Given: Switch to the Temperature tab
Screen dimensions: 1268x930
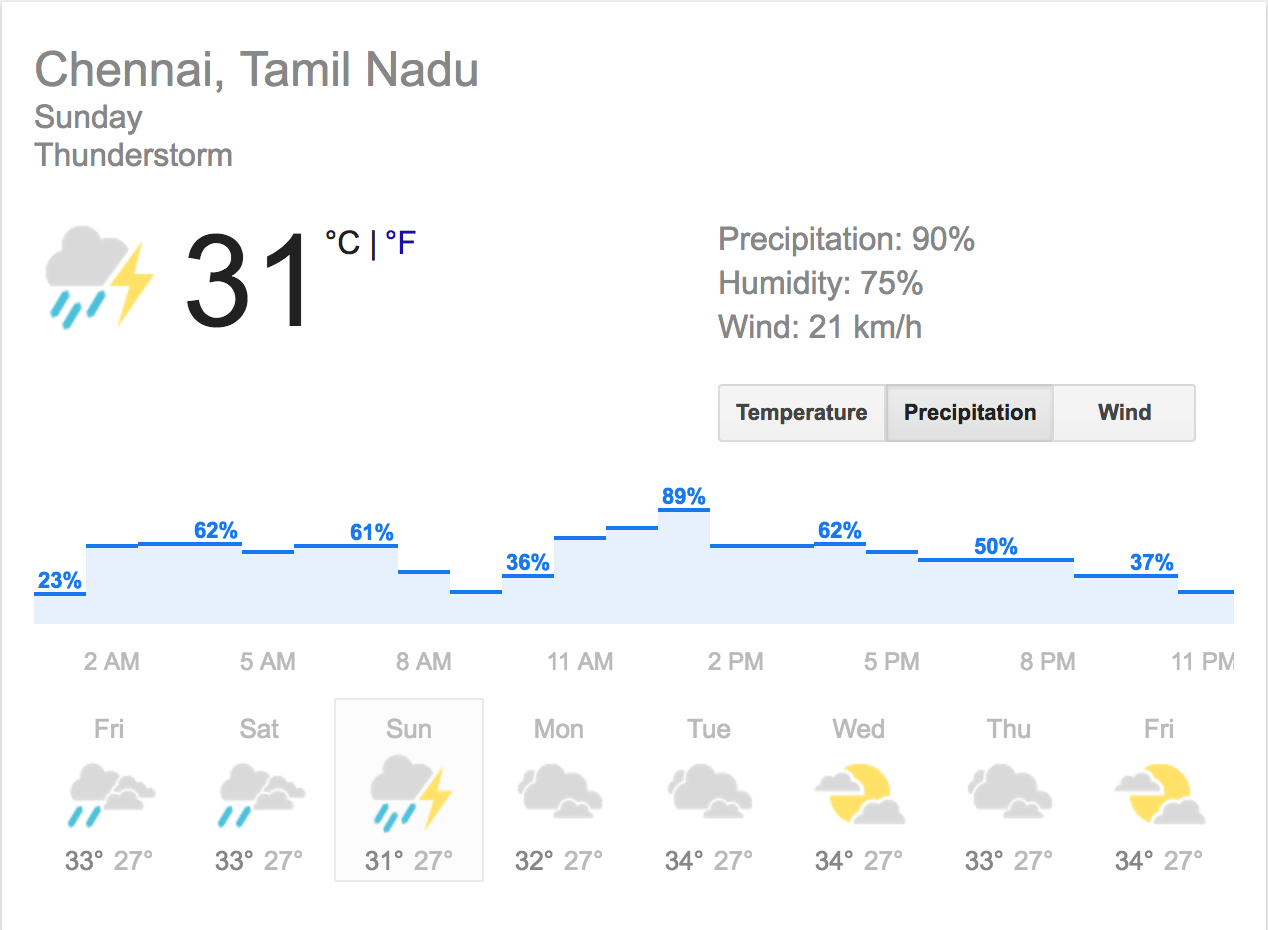Looking at the screenshot, I should click(801, 413).
